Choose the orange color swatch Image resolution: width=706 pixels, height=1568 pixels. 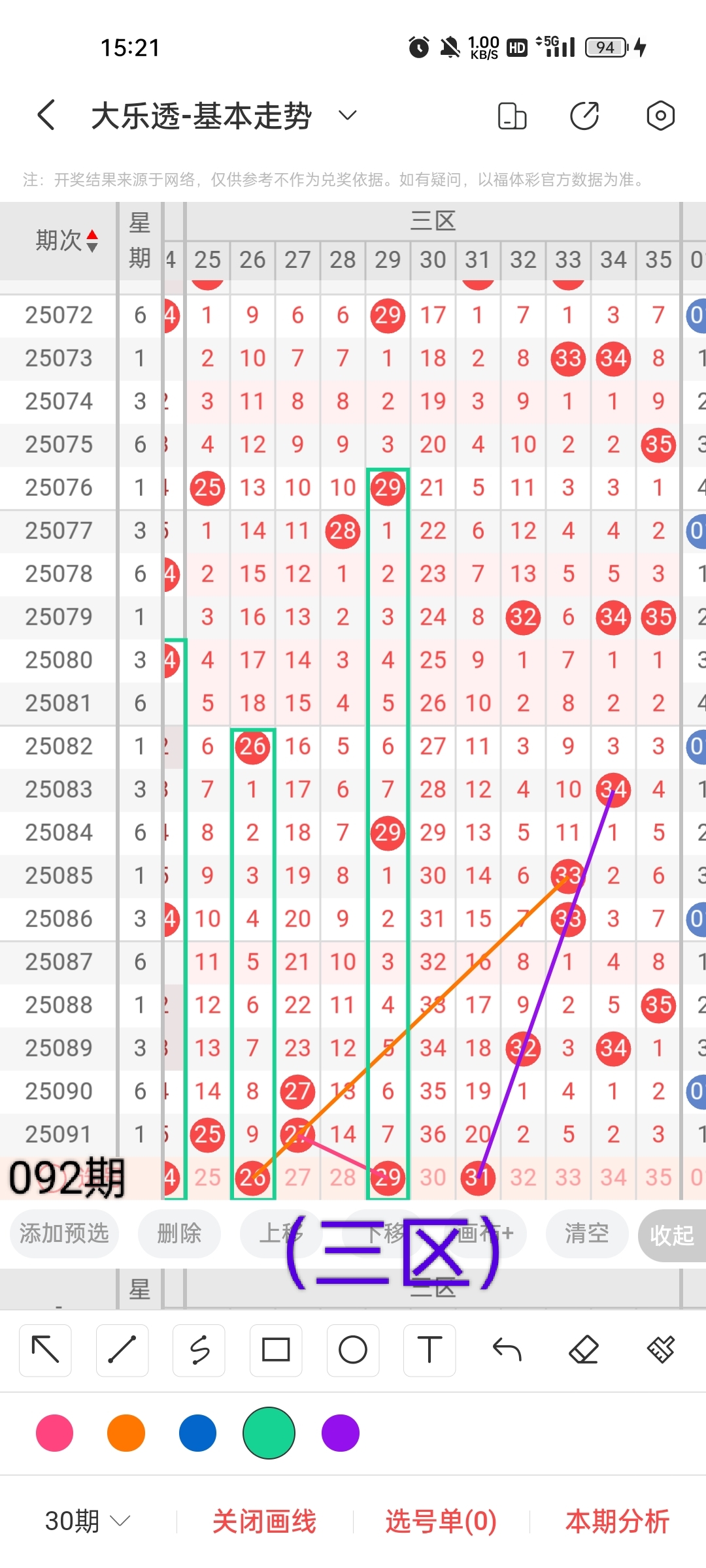point(126,1433)
